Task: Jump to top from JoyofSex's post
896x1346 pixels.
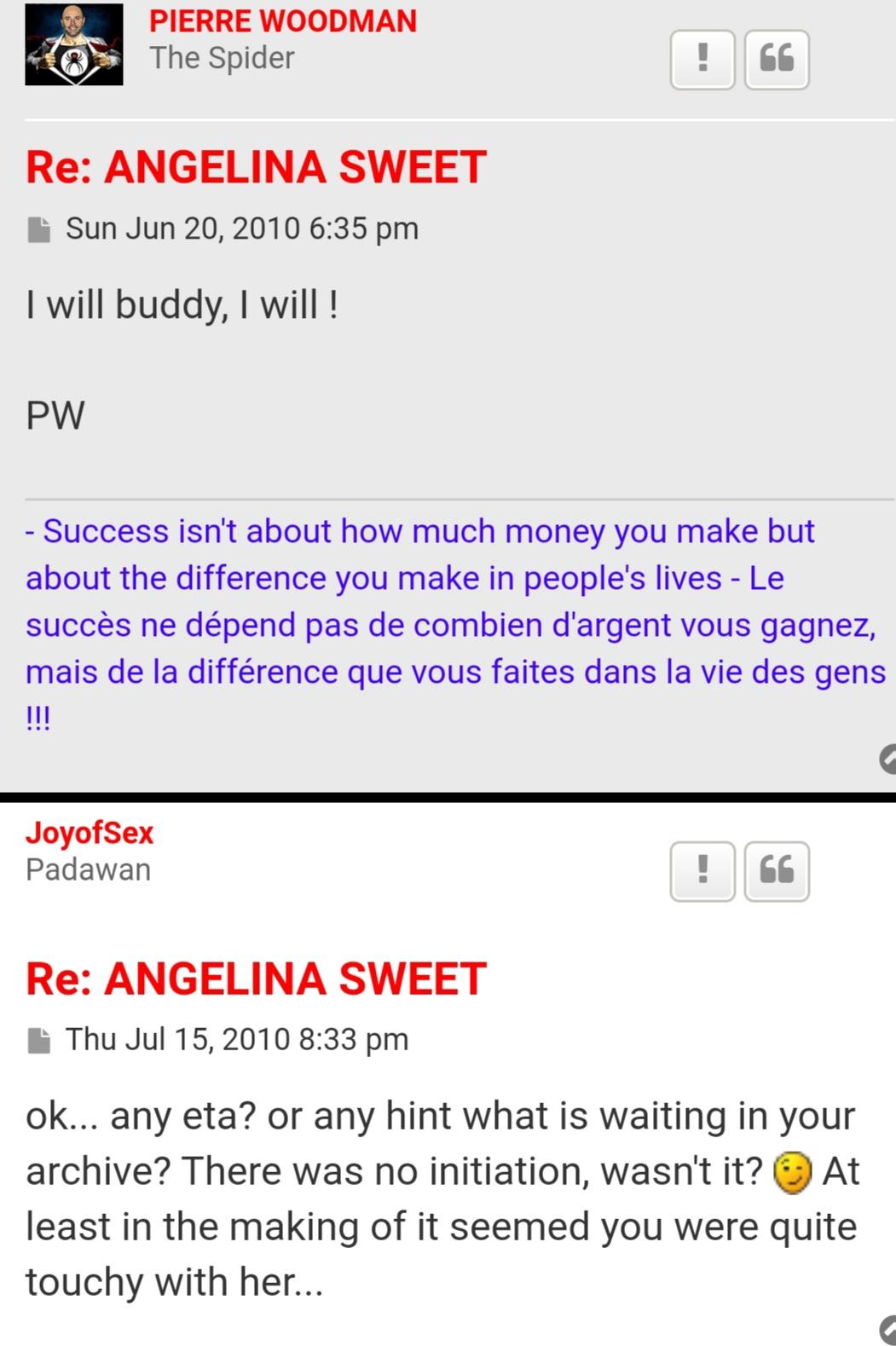Action: click(888, 1330)
